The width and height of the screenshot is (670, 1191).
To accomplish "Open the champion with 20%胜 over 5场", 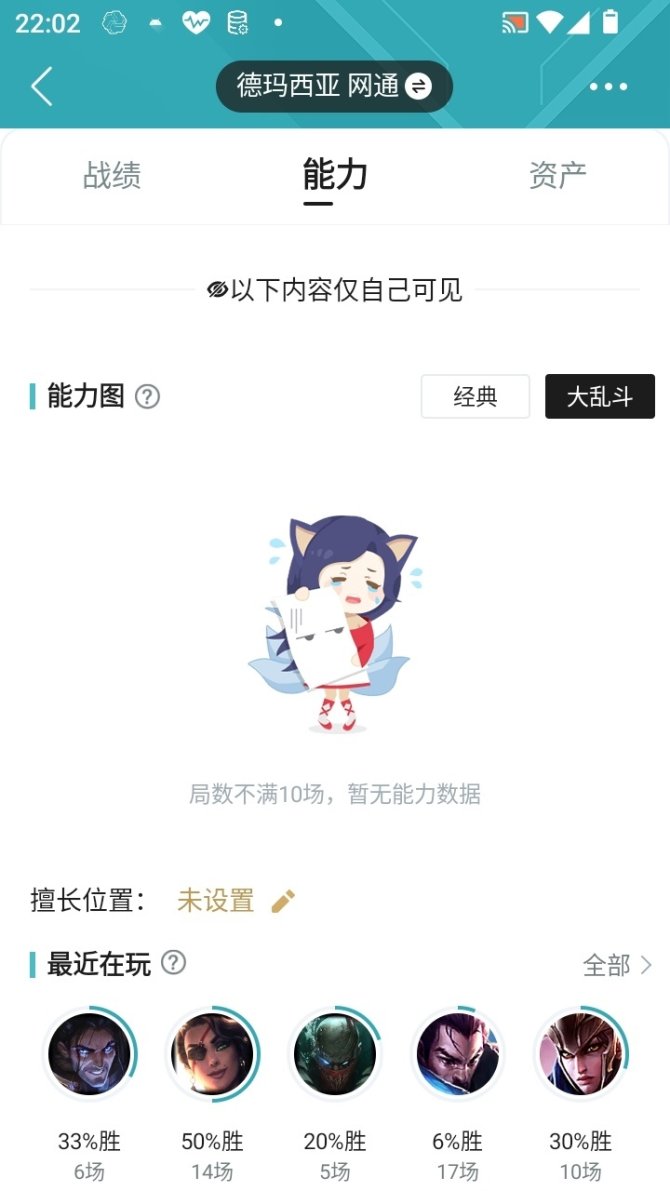I will tap(335, 1054).
